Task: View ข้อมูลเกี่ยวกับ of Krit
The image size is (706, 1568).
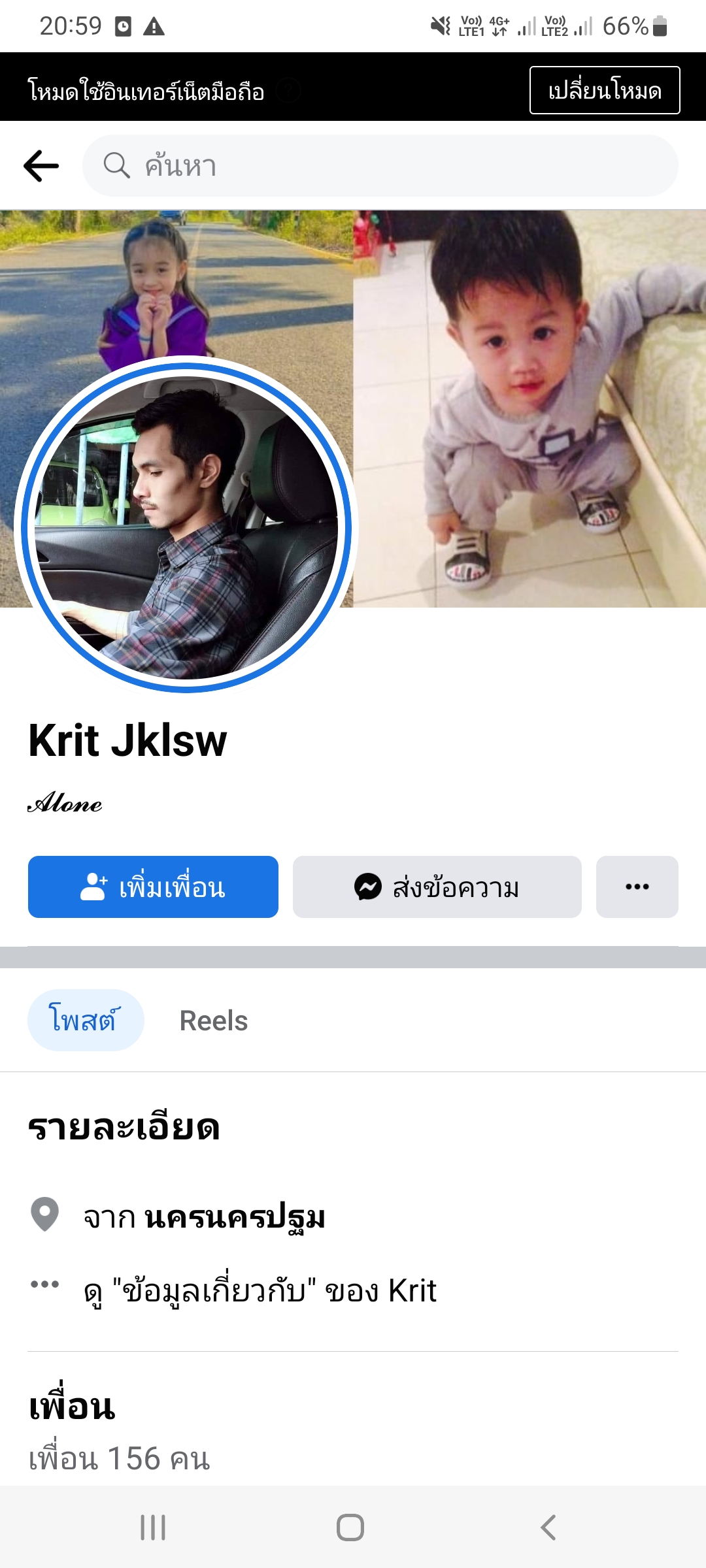Action: [x=260, y=1290]
